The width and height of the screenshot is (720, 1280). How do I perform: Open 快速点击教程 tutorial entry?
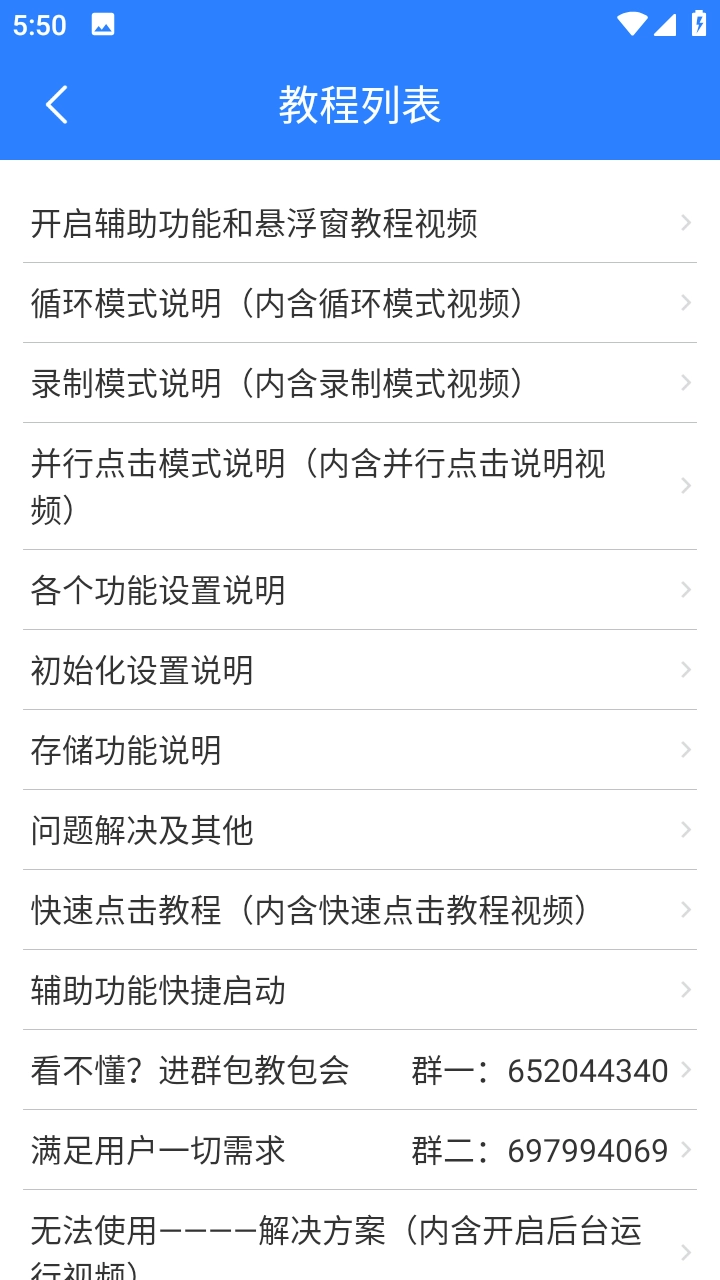click(360, 910)
